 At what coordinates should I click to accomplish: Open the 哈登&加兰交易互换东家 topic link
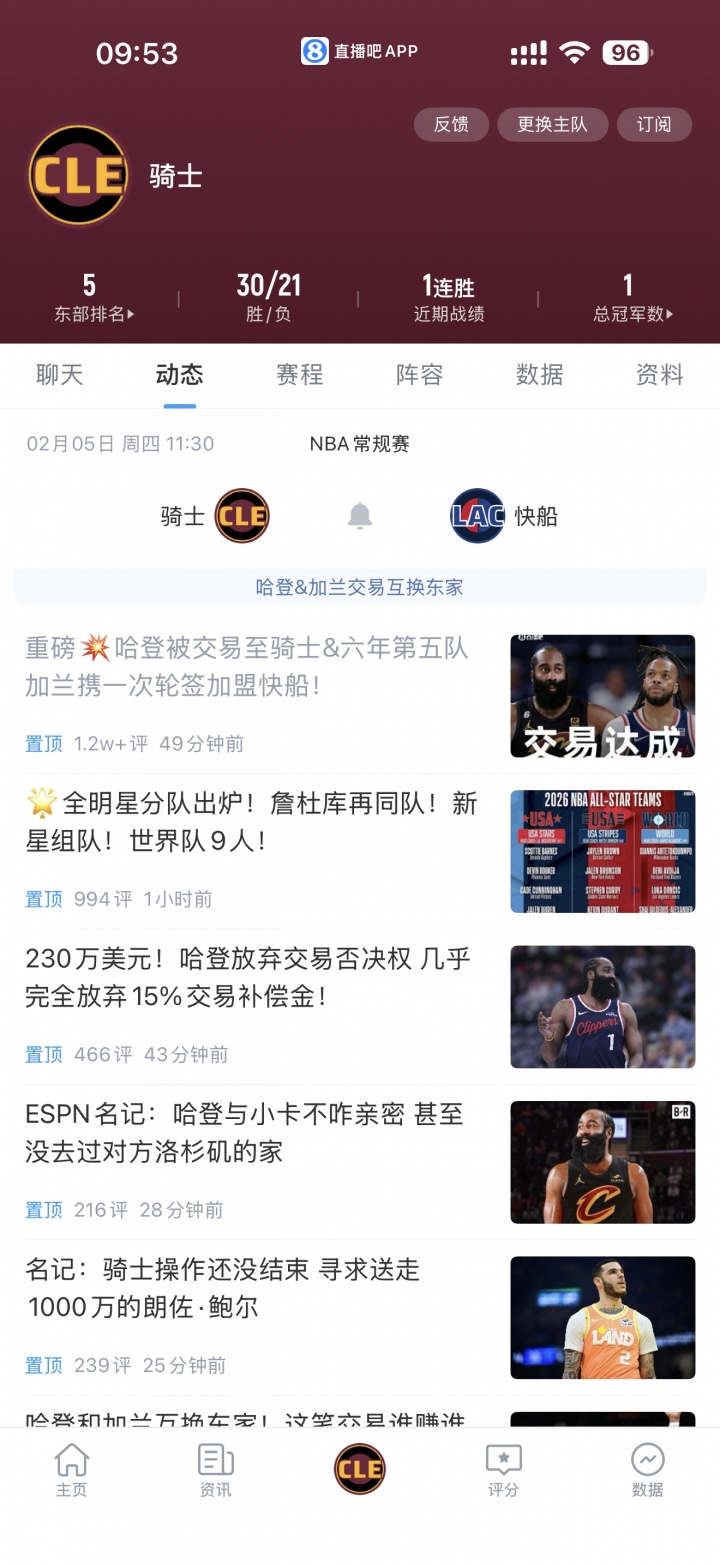click(x=360, y=587)
